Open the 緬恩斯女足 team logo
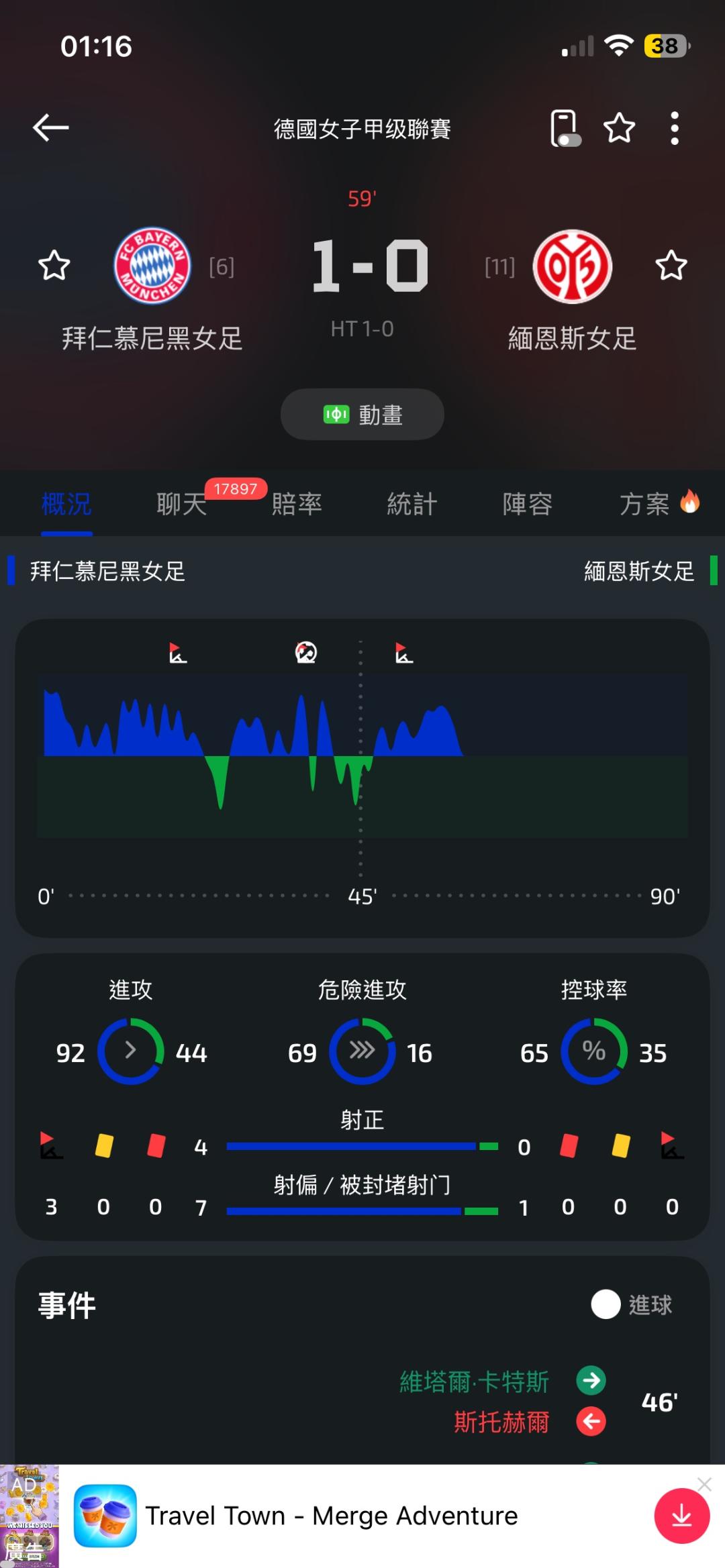The image size is (725, 1568). (x=572, y=266)
